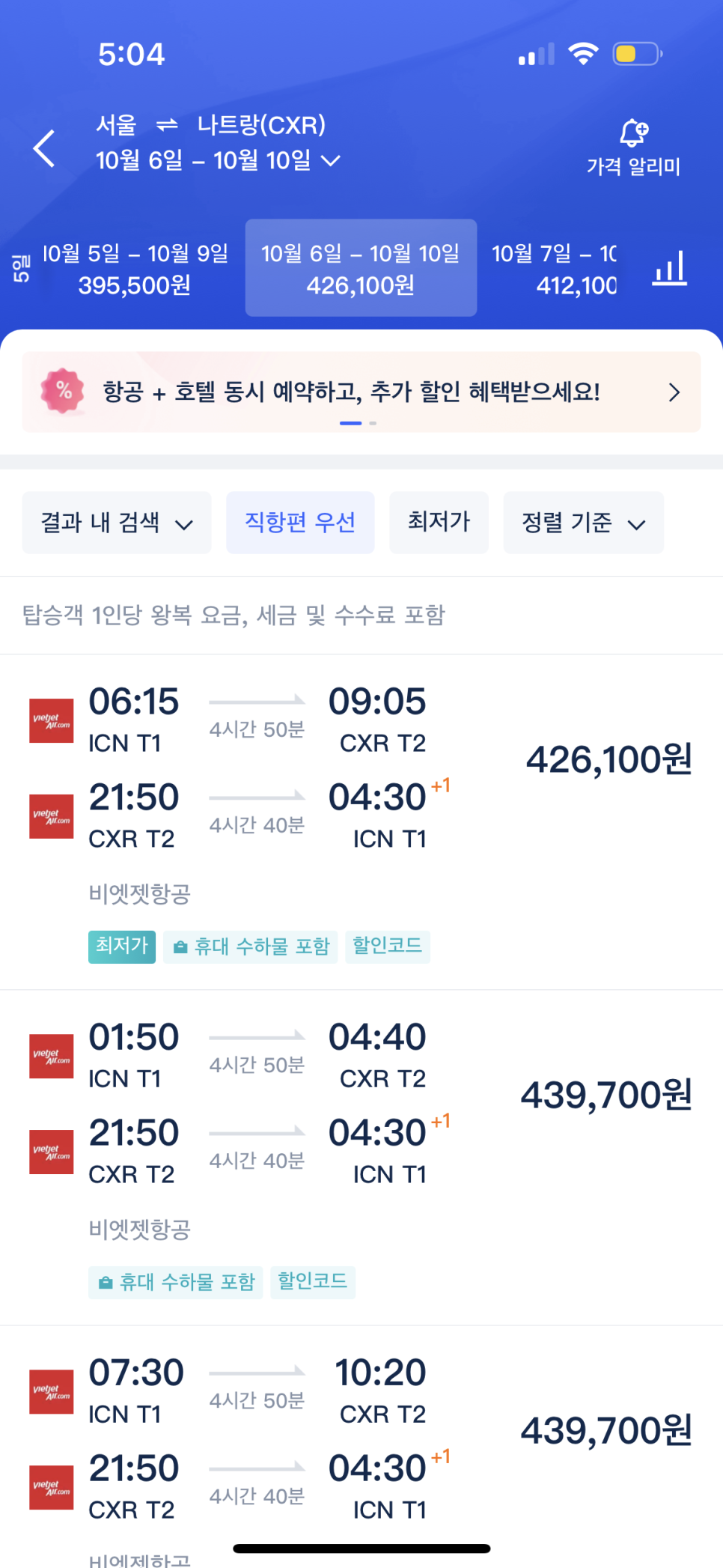Select the 직항편 우선 sort chip
Image resolution: width=723 pixels, height=1568 pixels.
click(x=300, y=523)
